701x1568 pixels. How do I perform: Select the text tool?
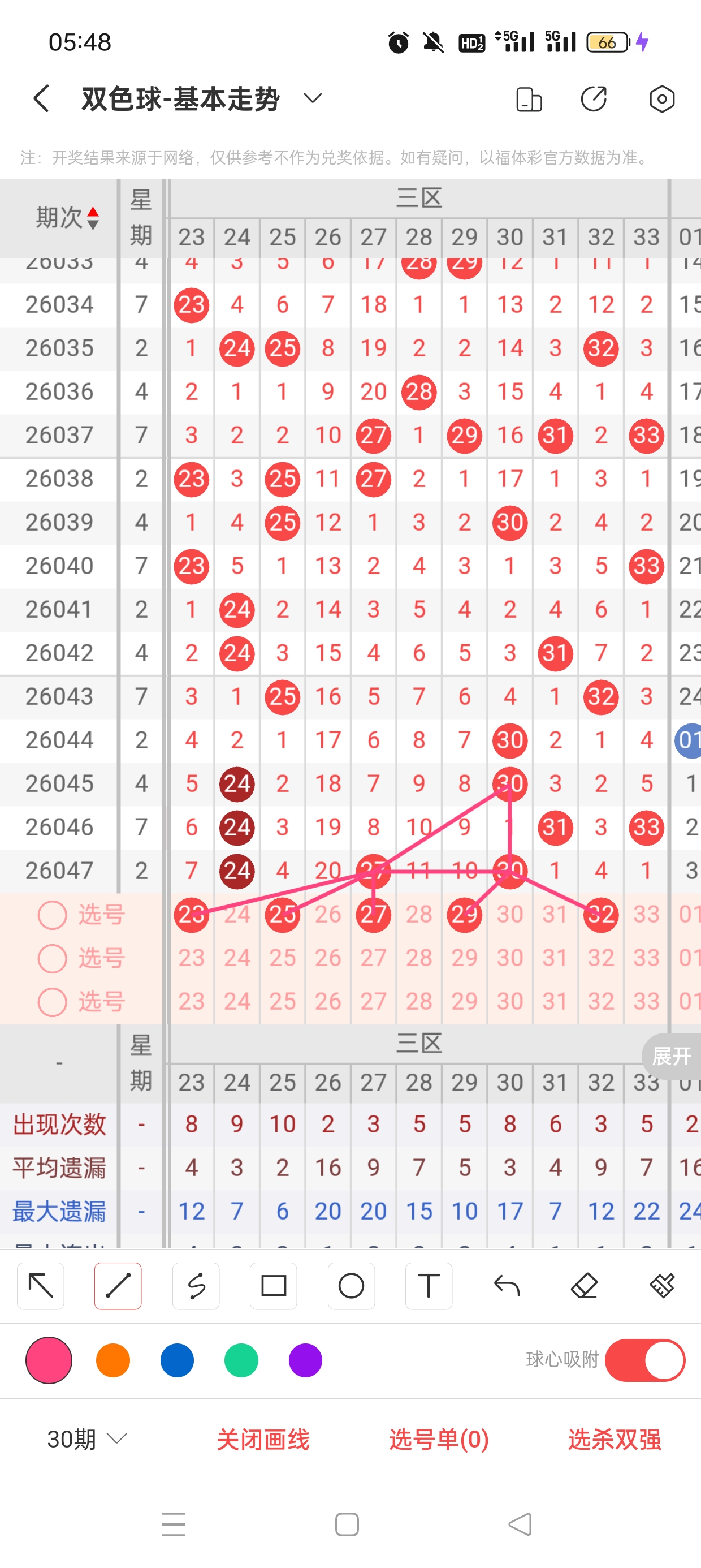click(429, 1286)
